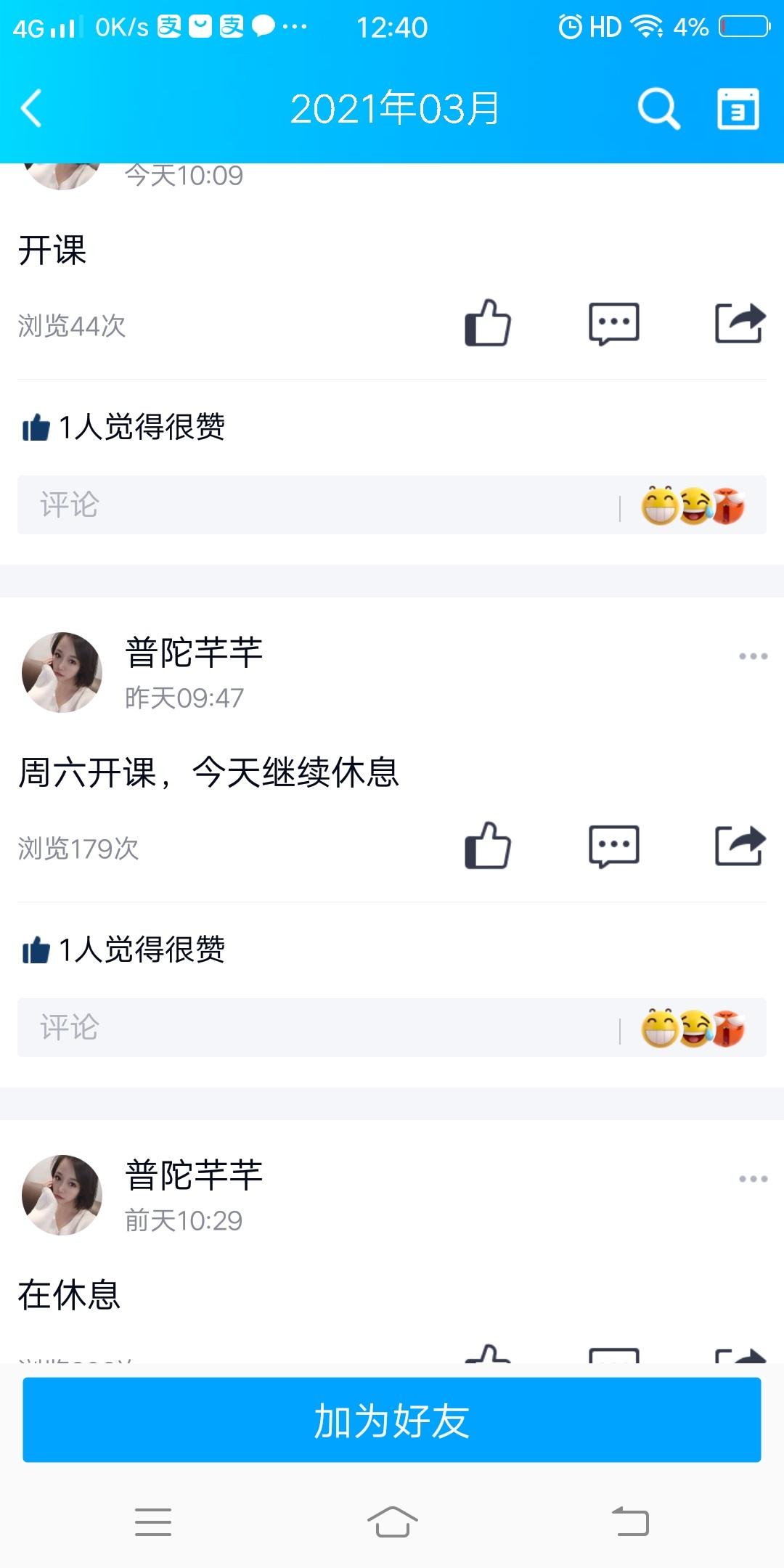Viewport: 784px width, 1568px height.
Task: Add as friend with 加为好友 button
Action: tap(392, 1420)
